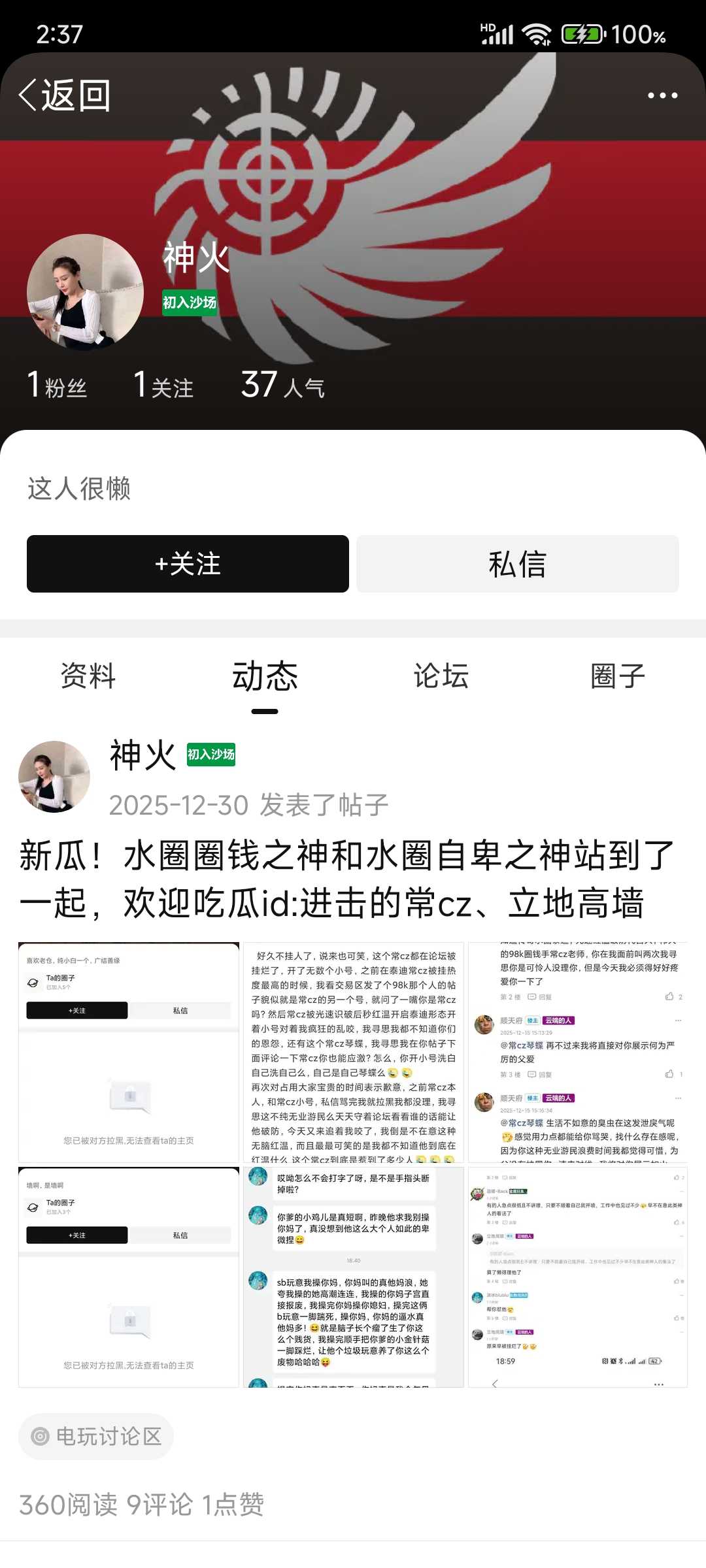Send a private message via 私信
This screenshot has height=1568, width=706.
[x=517, y=564]
